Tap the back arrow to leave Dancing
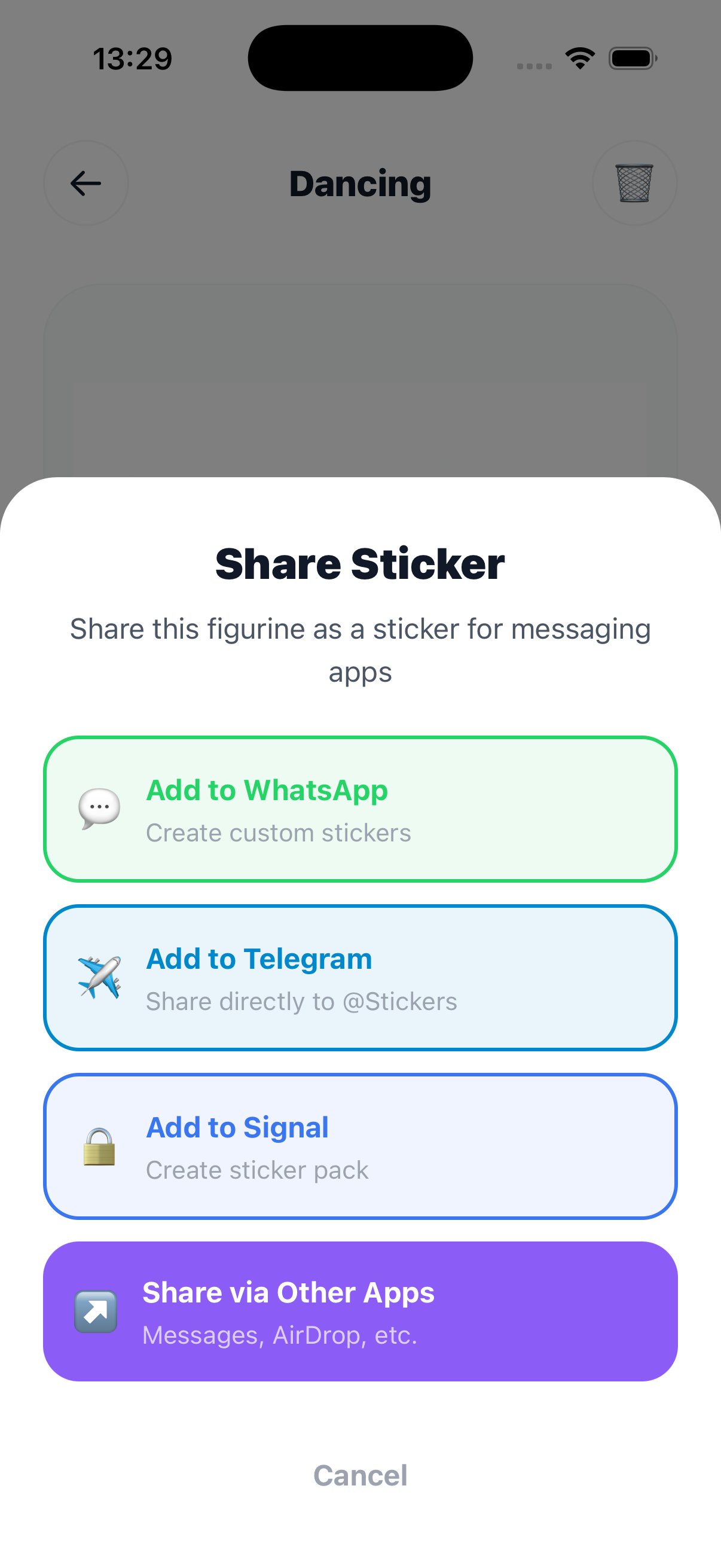Screen dimensions: 721x1568 (85, 183)
